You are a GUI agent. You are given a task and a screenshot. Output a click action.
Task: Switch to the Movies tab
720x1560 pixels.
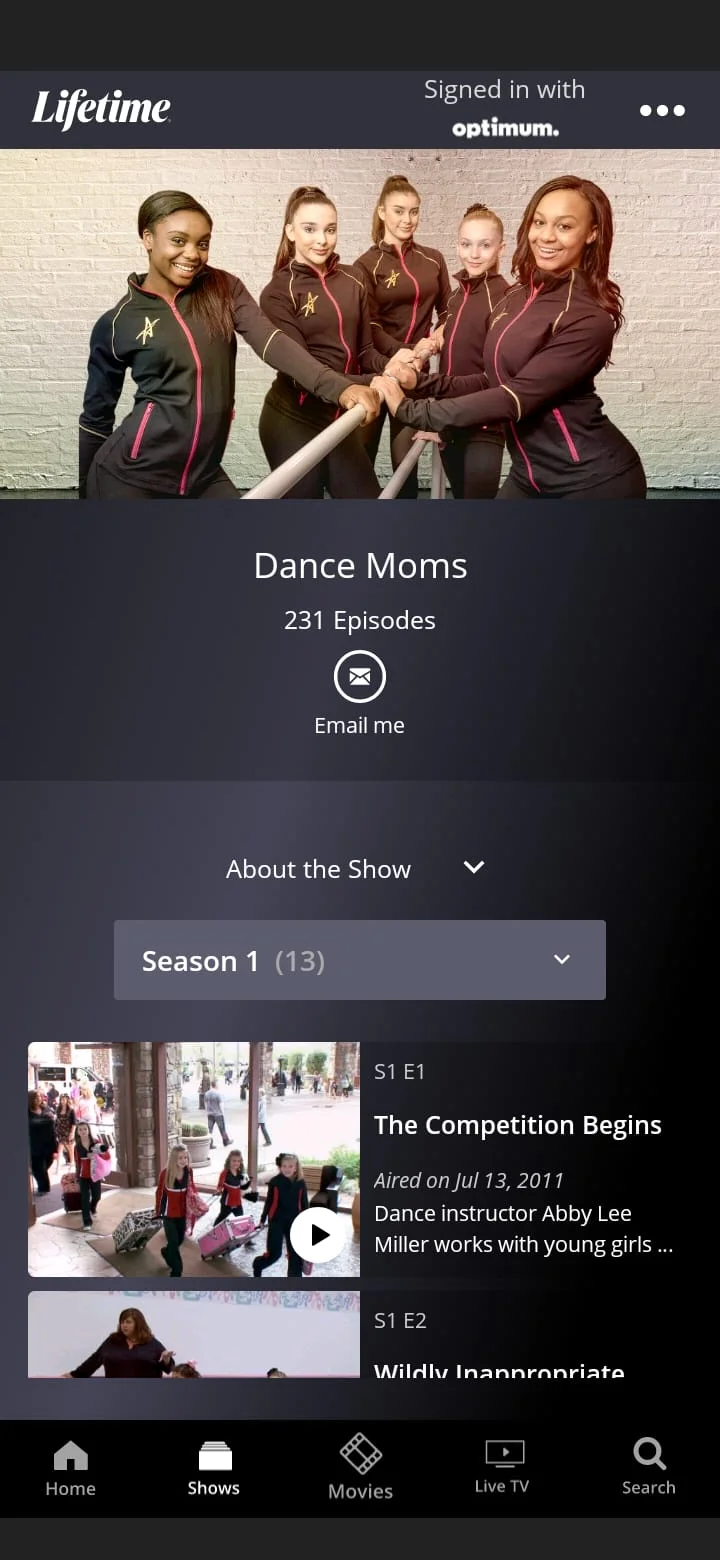(360, 1467)
